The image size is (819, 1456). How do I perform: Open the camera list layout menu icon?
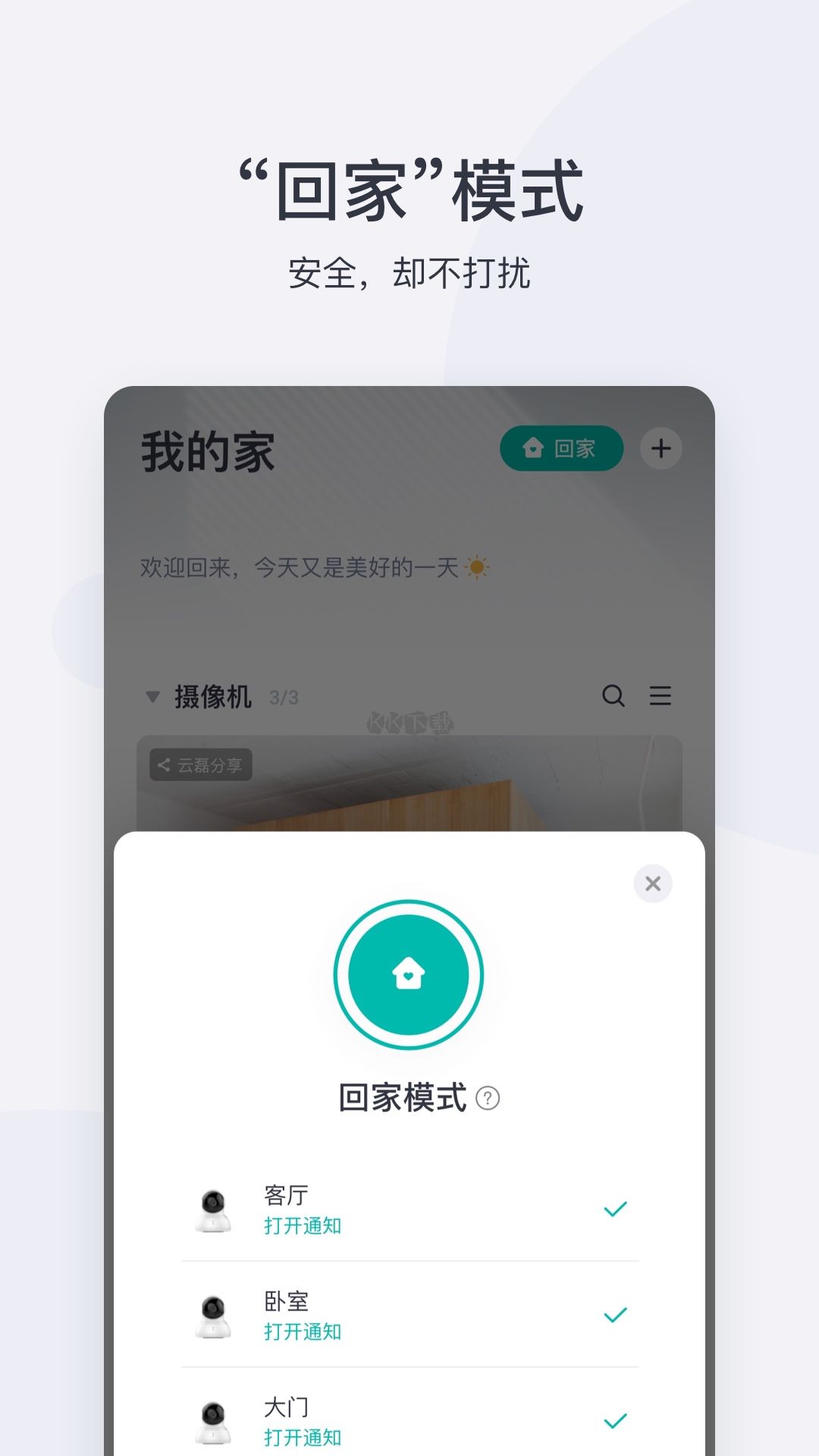[661, 696]
